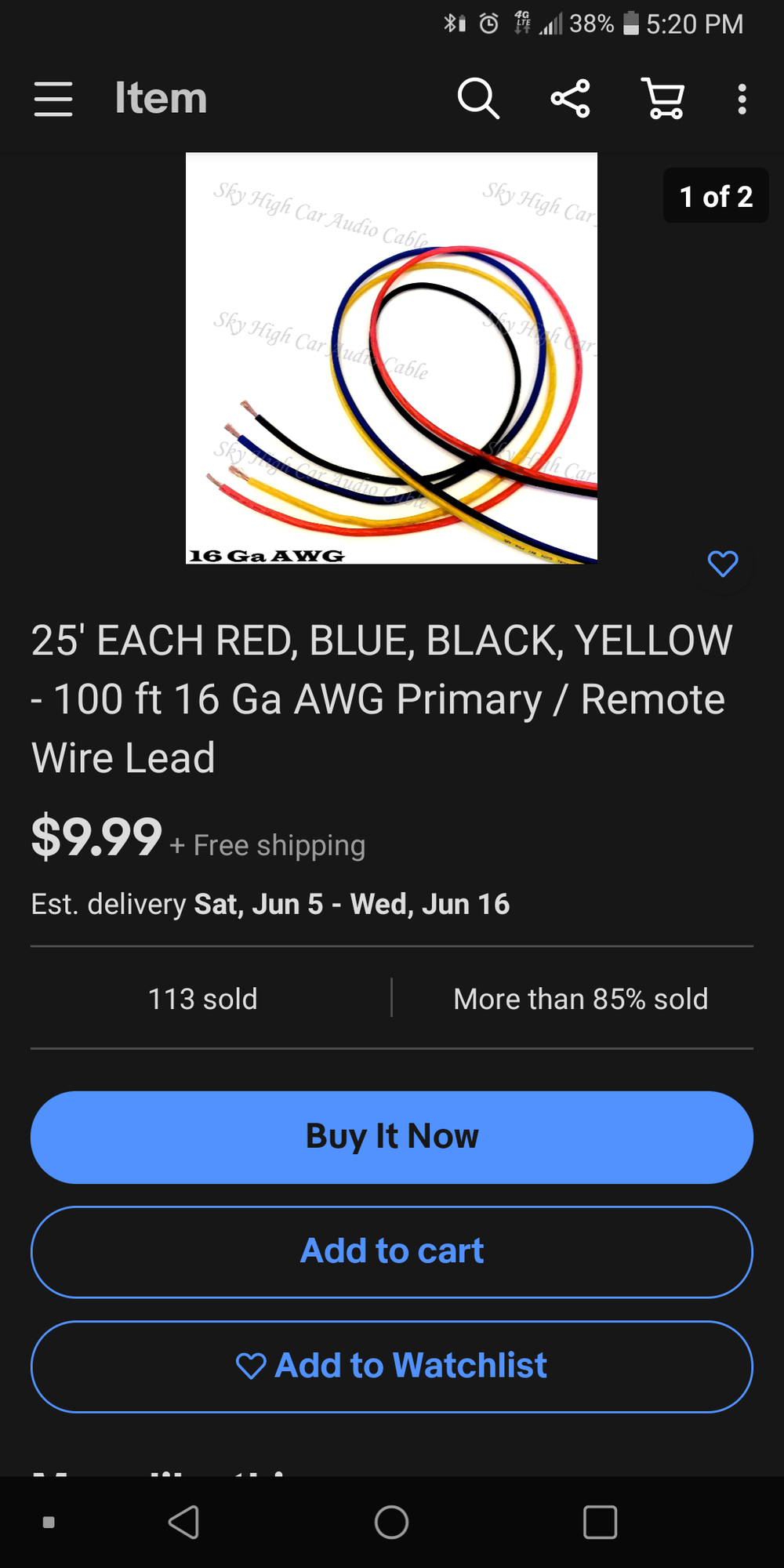Go back with the system back button
The height and width of the screenshot is (1568, 784).
tap(184, 1523)
